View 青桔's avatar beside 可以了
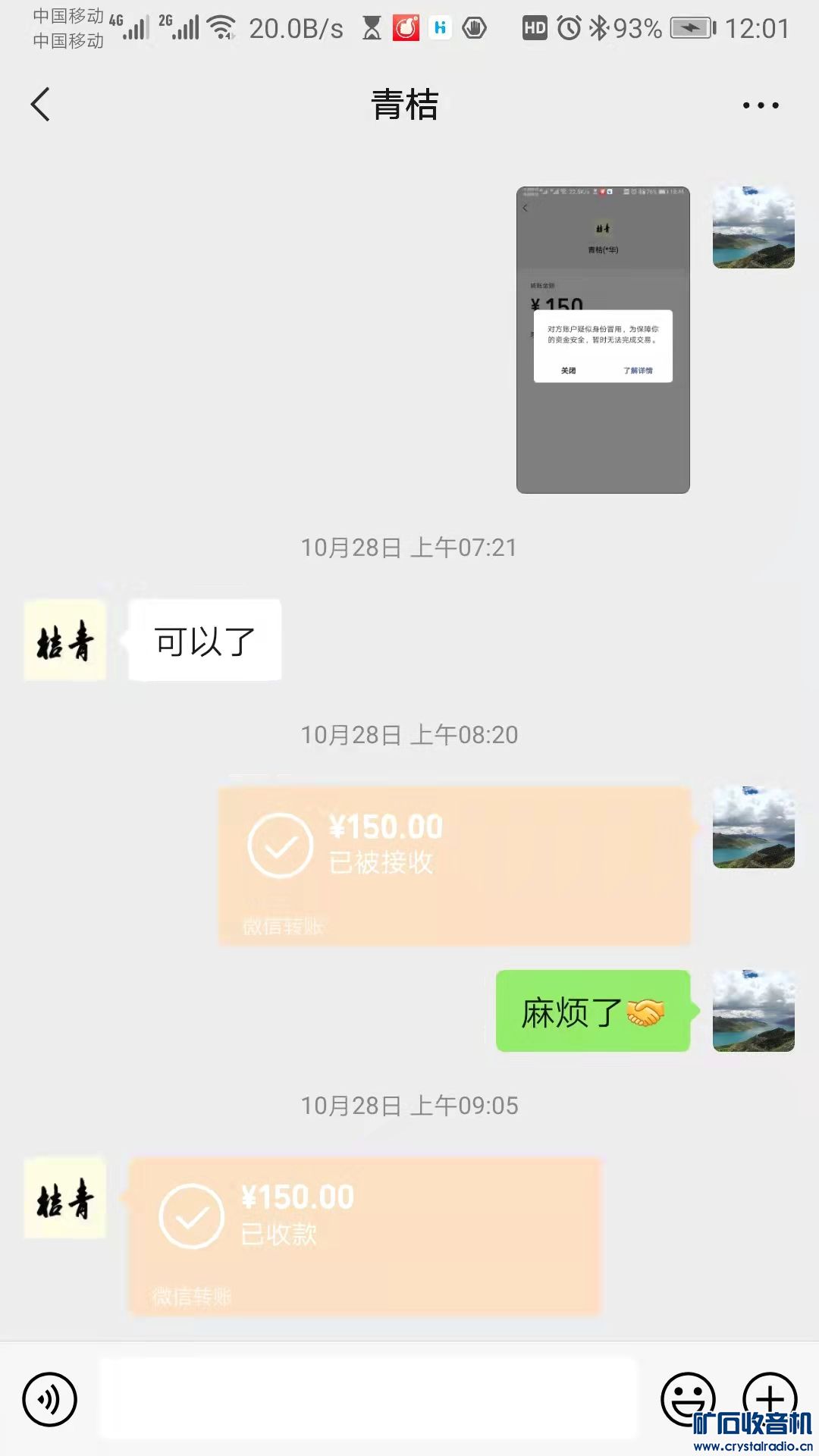 [x=65, y=640]
